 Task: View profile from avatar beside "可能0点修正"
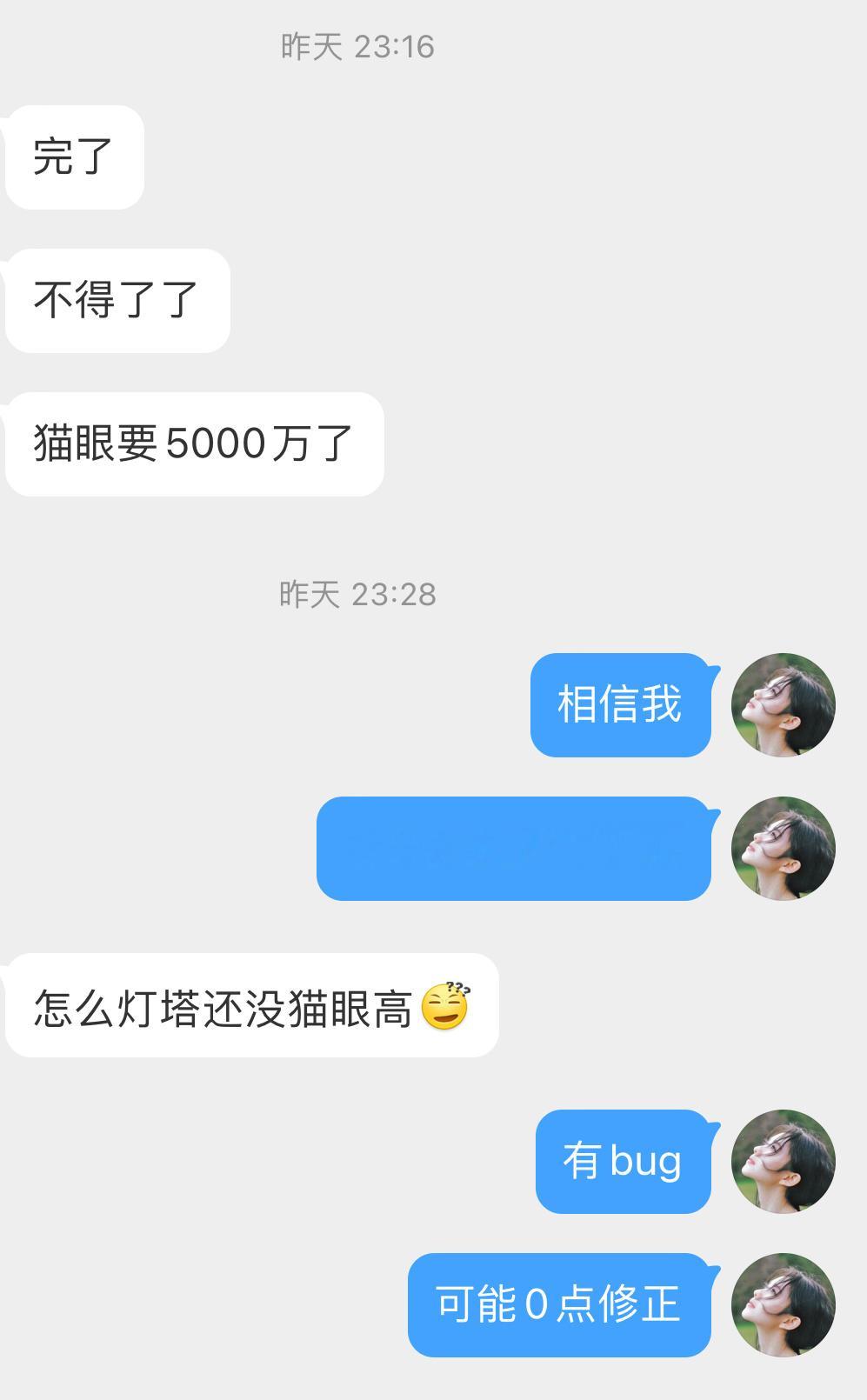pyautogui.click(x=783, y=1304)
